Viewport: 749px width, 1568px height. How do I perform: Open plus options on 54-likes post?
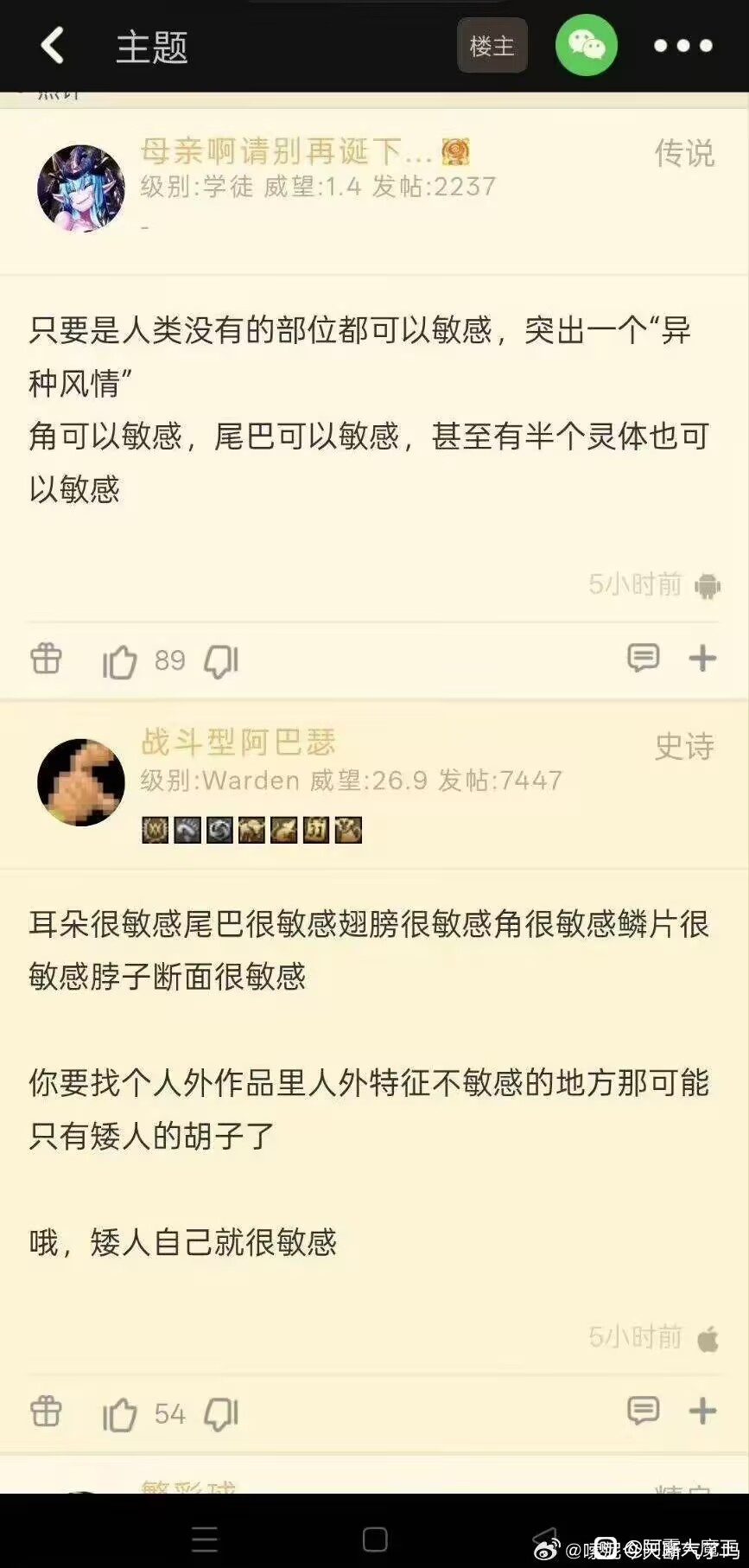702,1412
